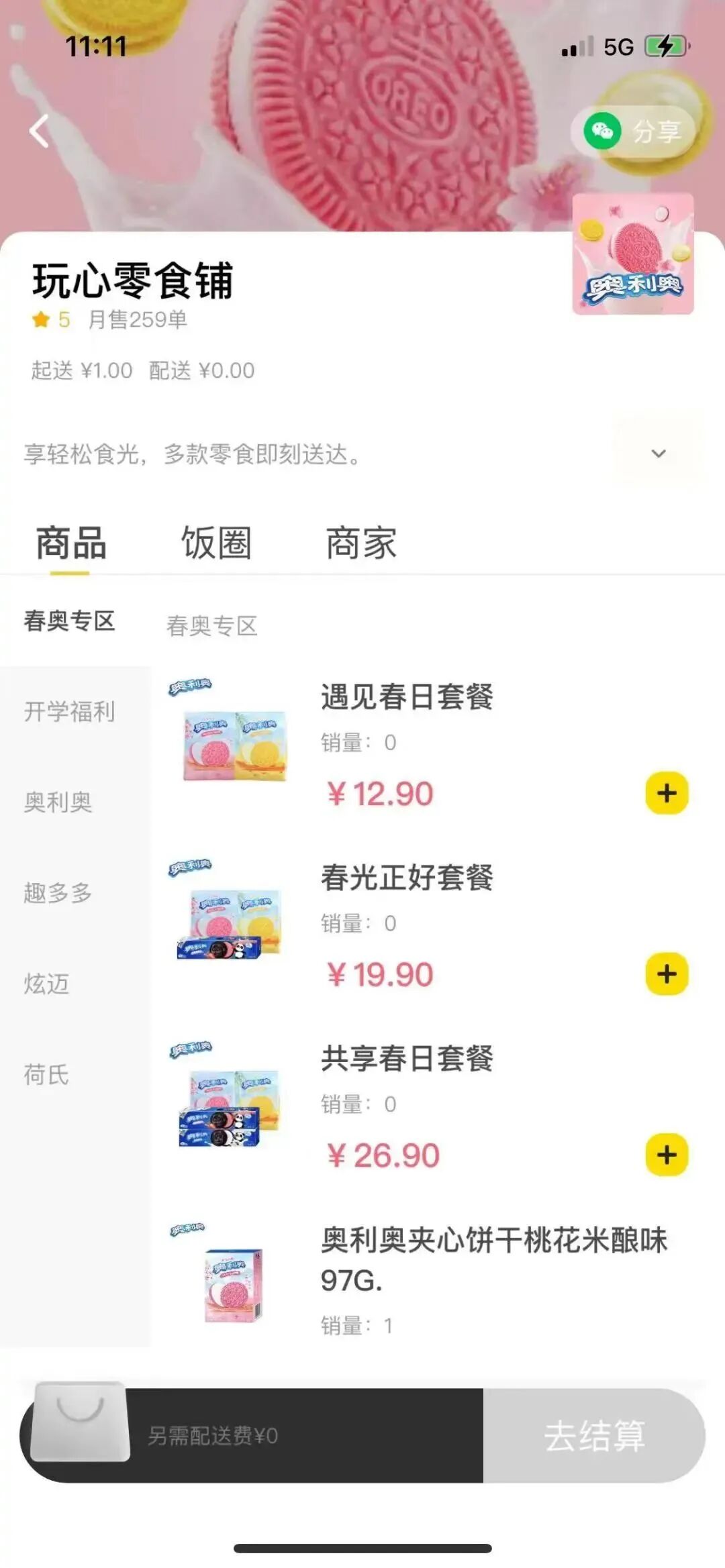Choose the 奥利奥 category

point(58,802)
